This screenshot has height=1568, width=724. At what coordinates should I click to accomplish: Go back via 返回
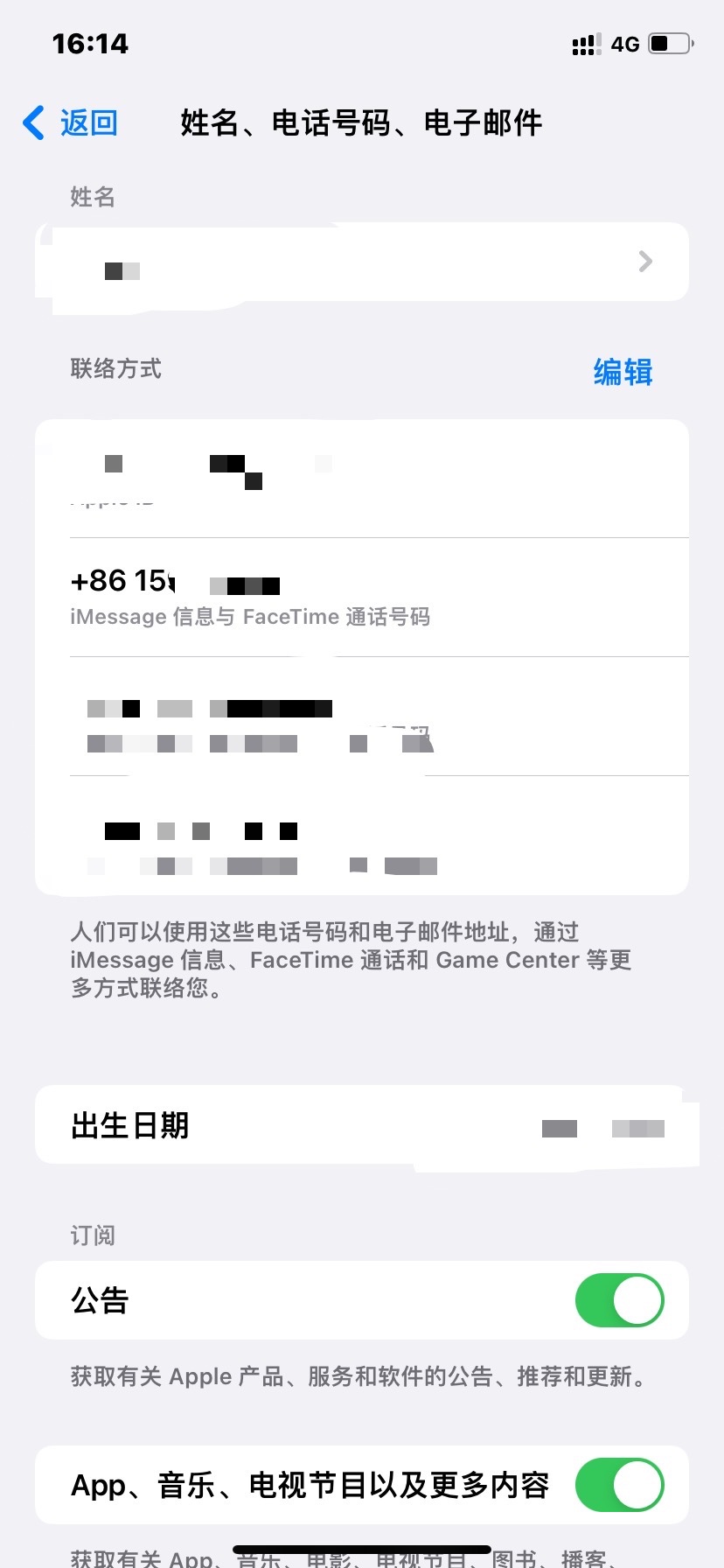[x=72, y=123]
